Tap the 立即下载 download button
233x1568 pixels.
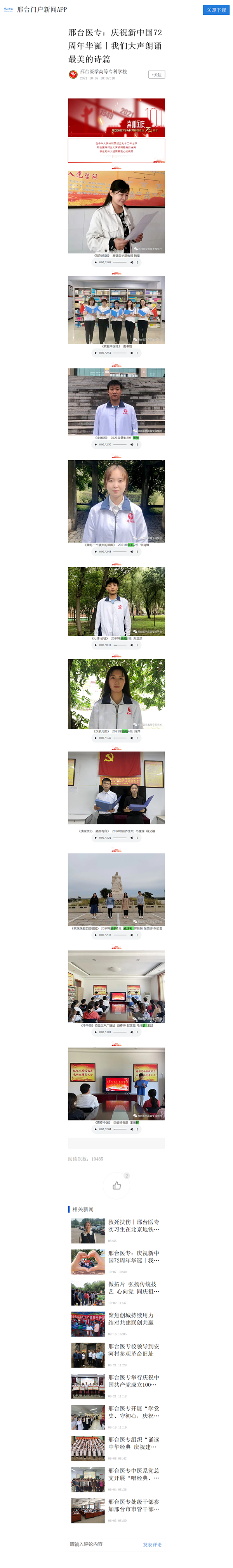point(216,10)
